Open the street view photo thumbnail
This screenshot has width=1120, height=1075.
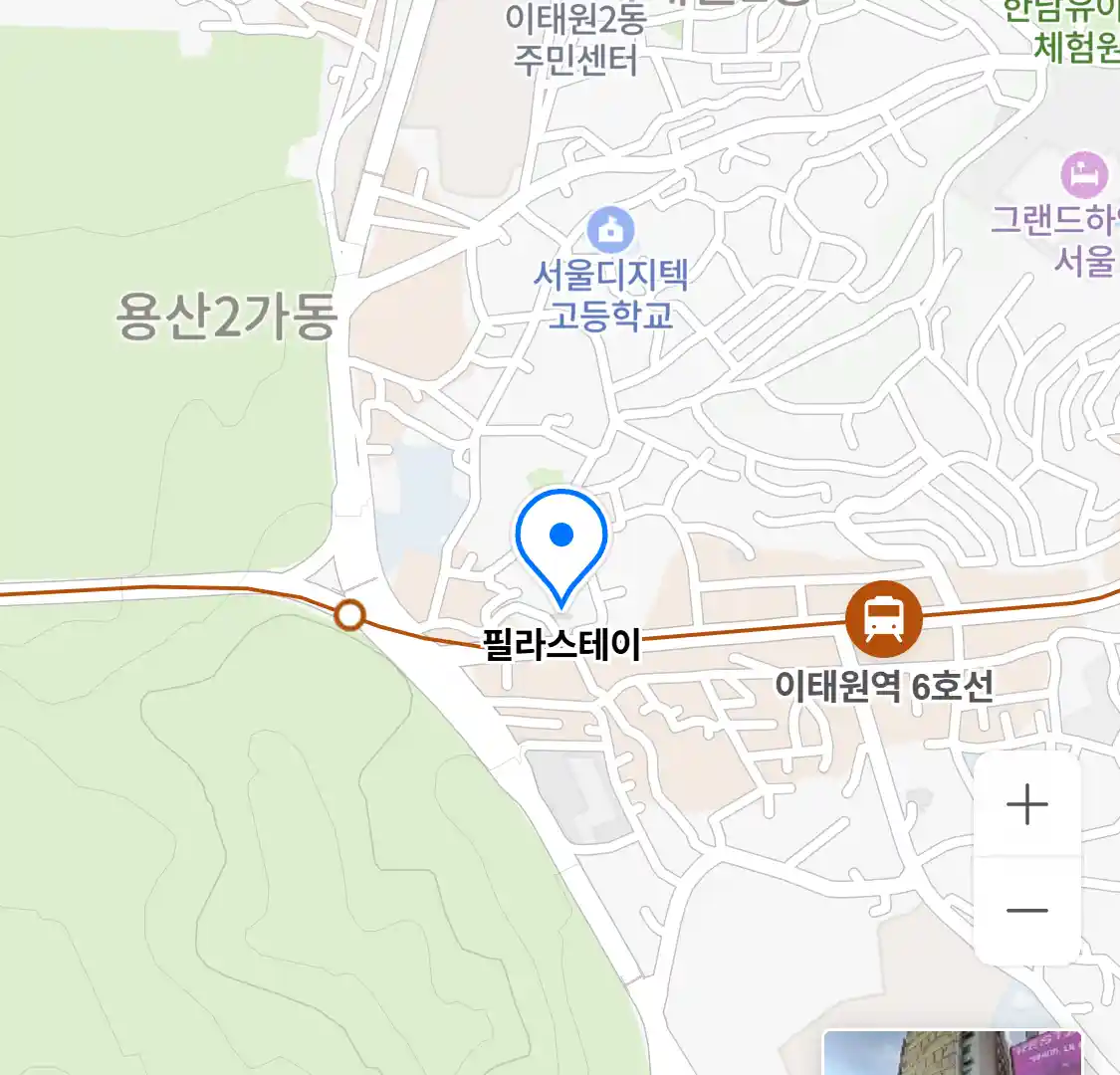[x=952, y=1053]
